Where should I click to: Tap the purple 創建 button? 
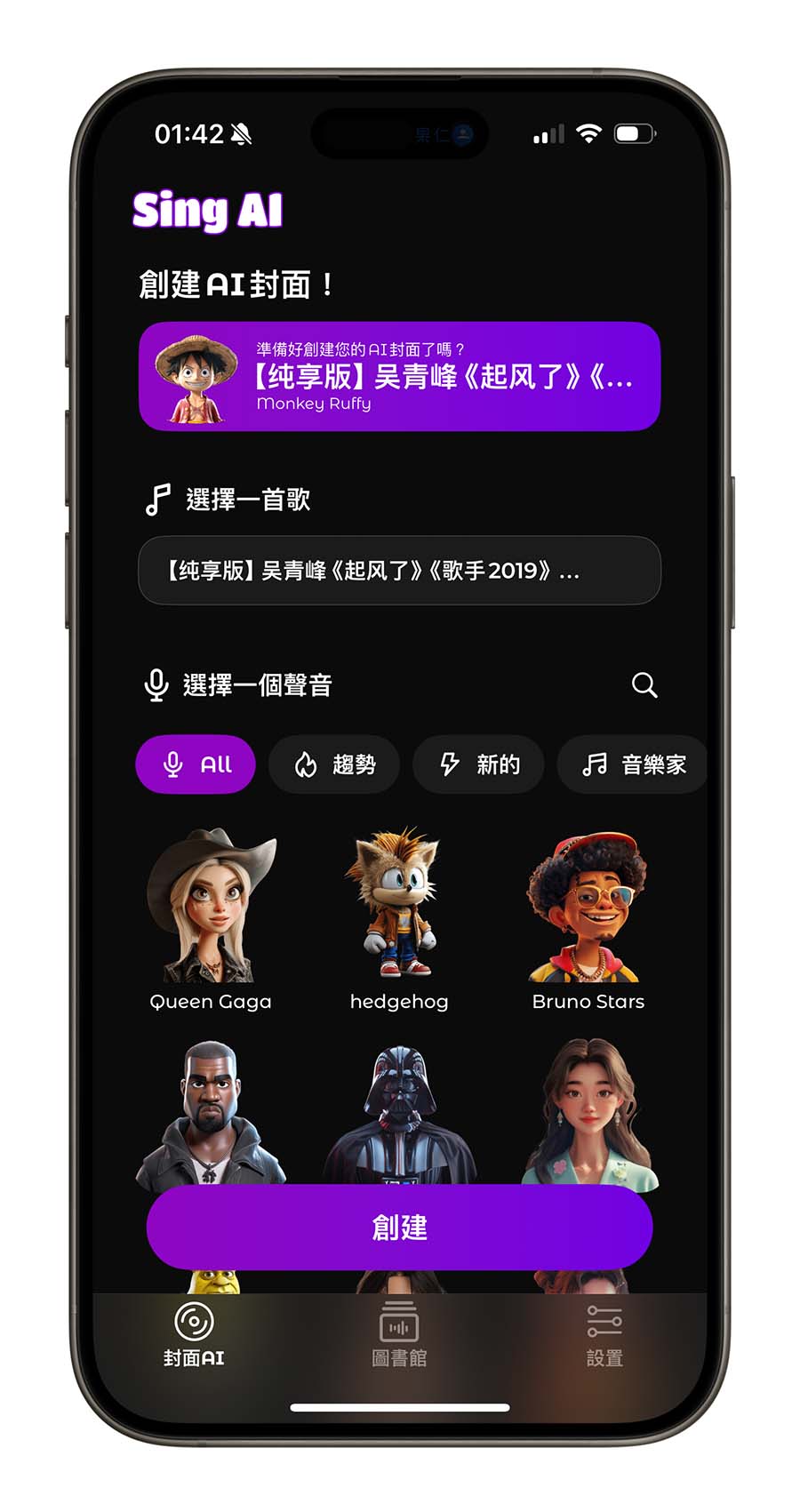coord(399,1228)
